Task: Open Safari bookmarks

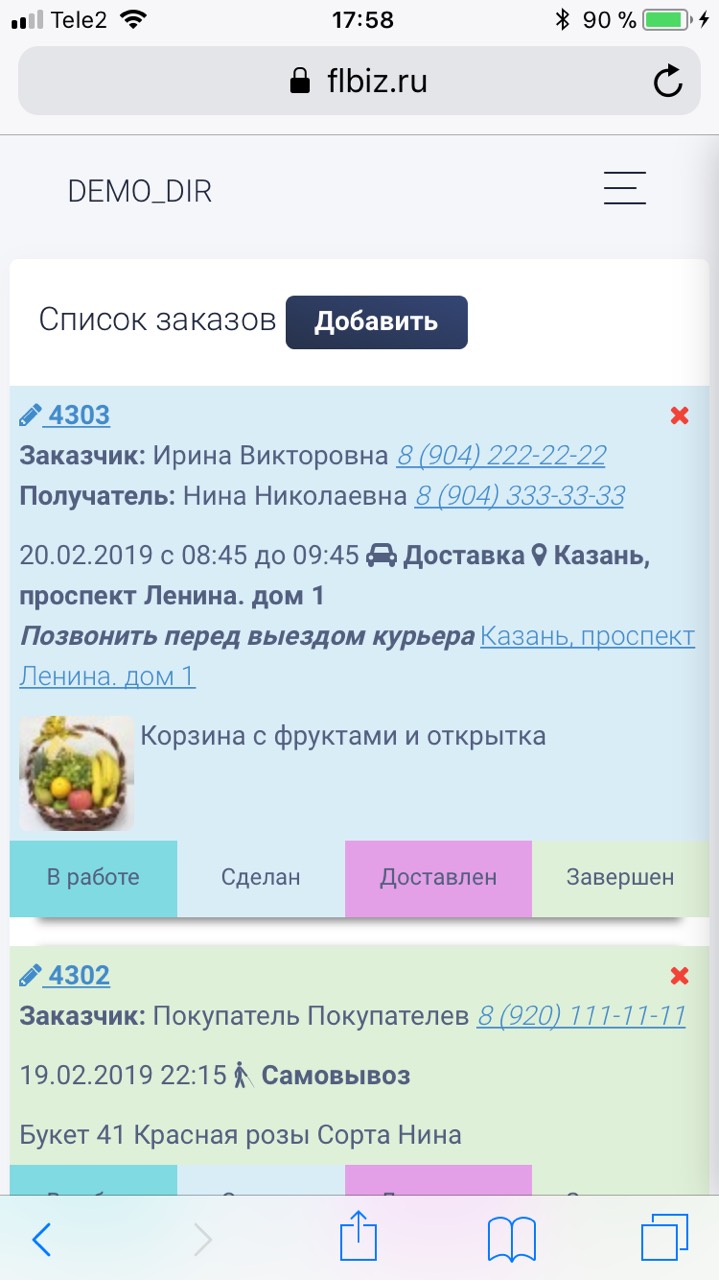Action: point(511,1240)
